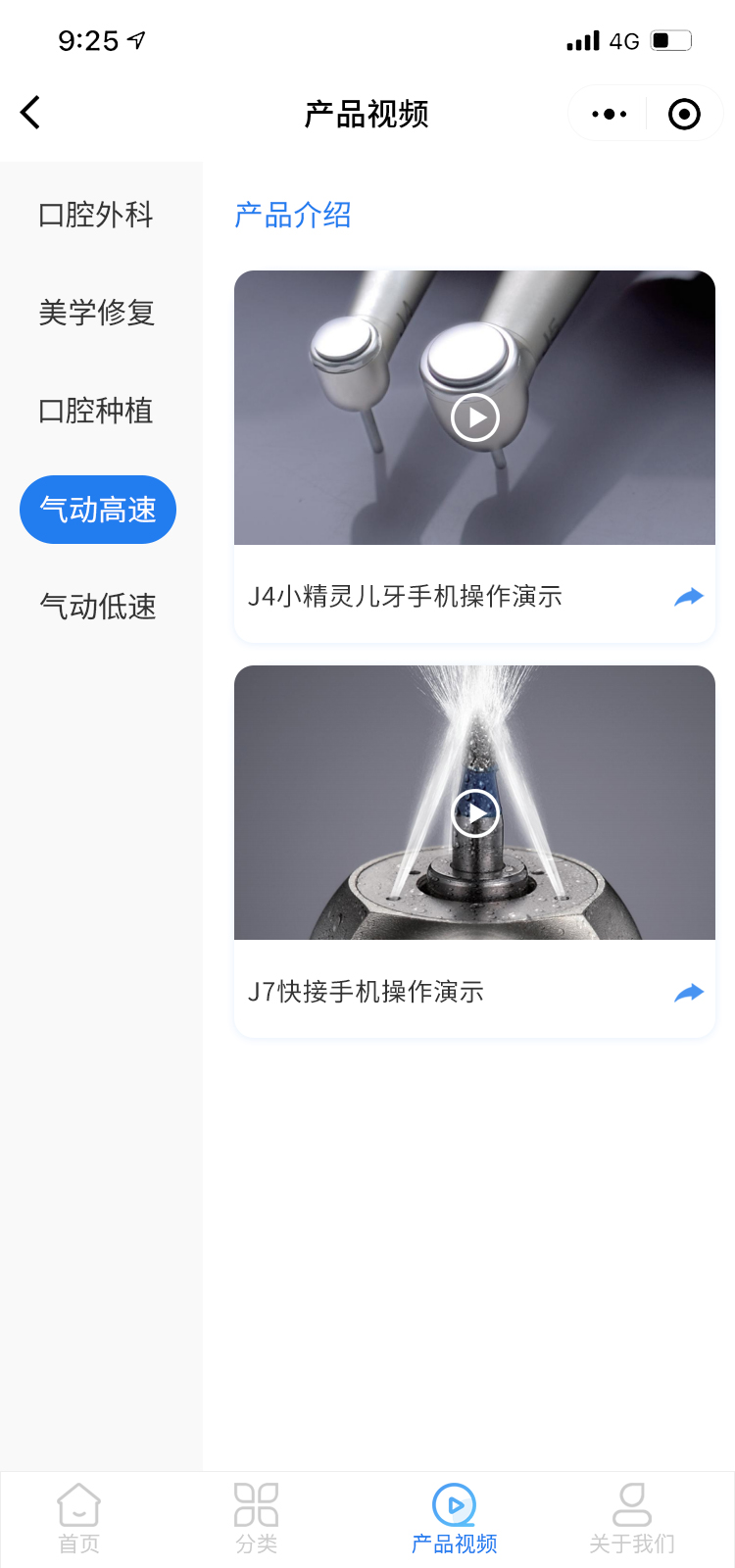Image resolution: width=735 pixels, height=1568 pixels.
Task: Share the J7快接手机操作演示 video
Action: [689, 993]
